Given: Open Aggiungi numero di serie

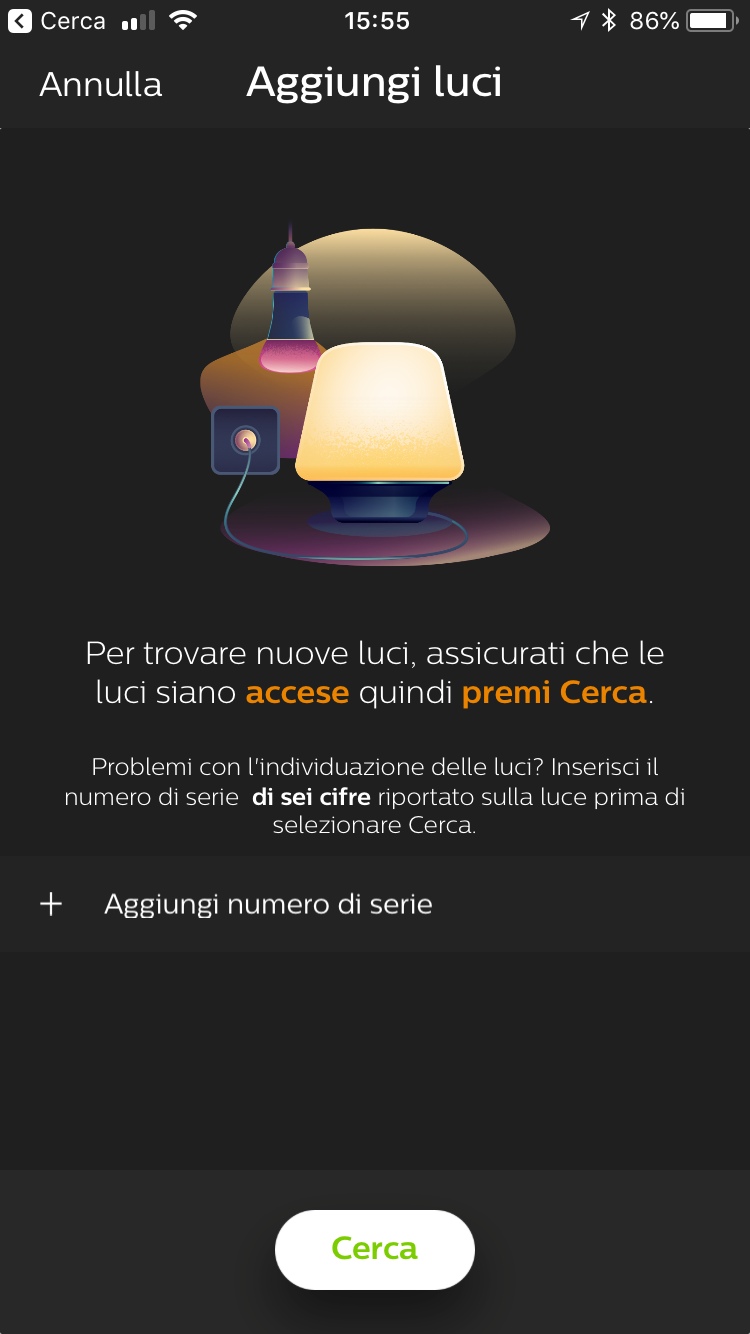Looking at the screenshot, I should (268, 904).
